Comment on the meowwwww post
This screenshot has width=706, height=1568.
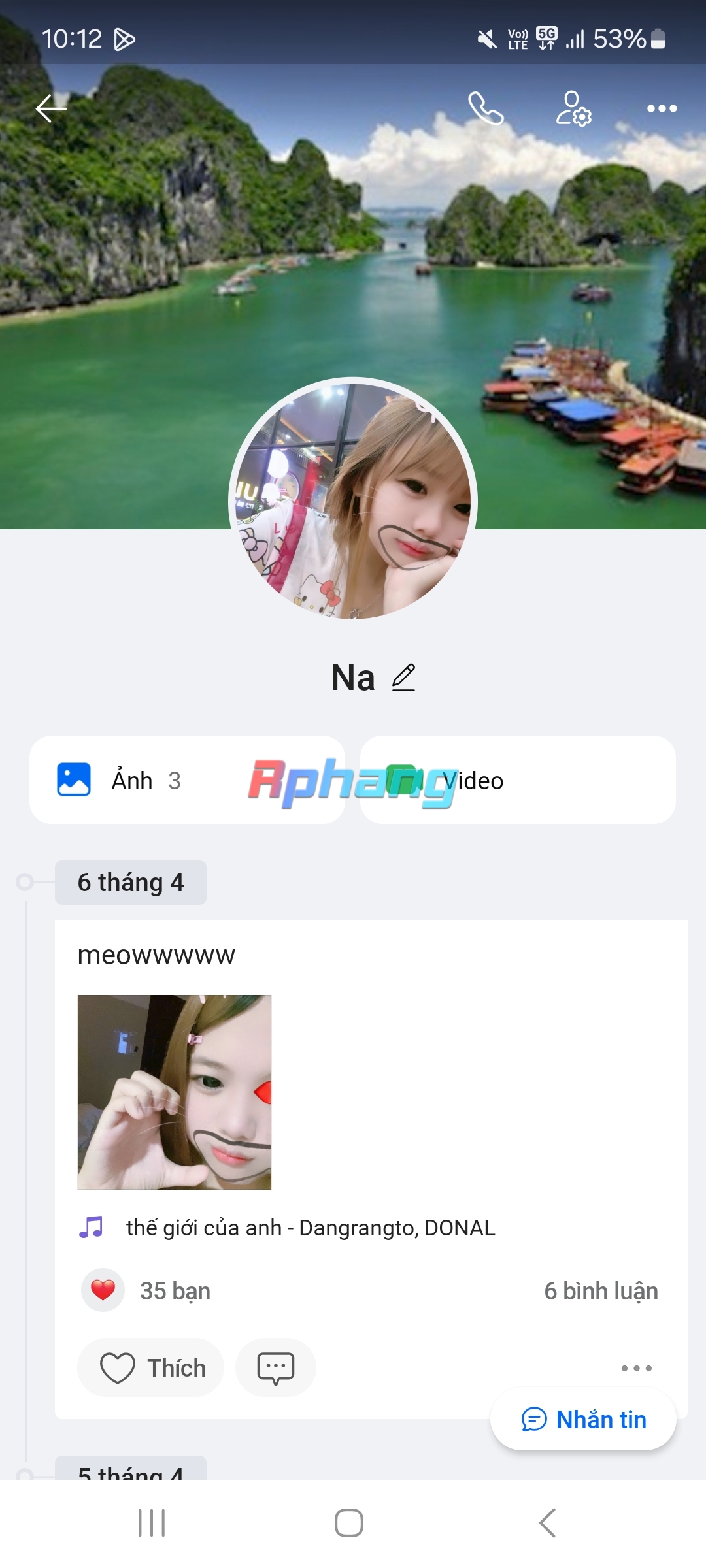276,1367
